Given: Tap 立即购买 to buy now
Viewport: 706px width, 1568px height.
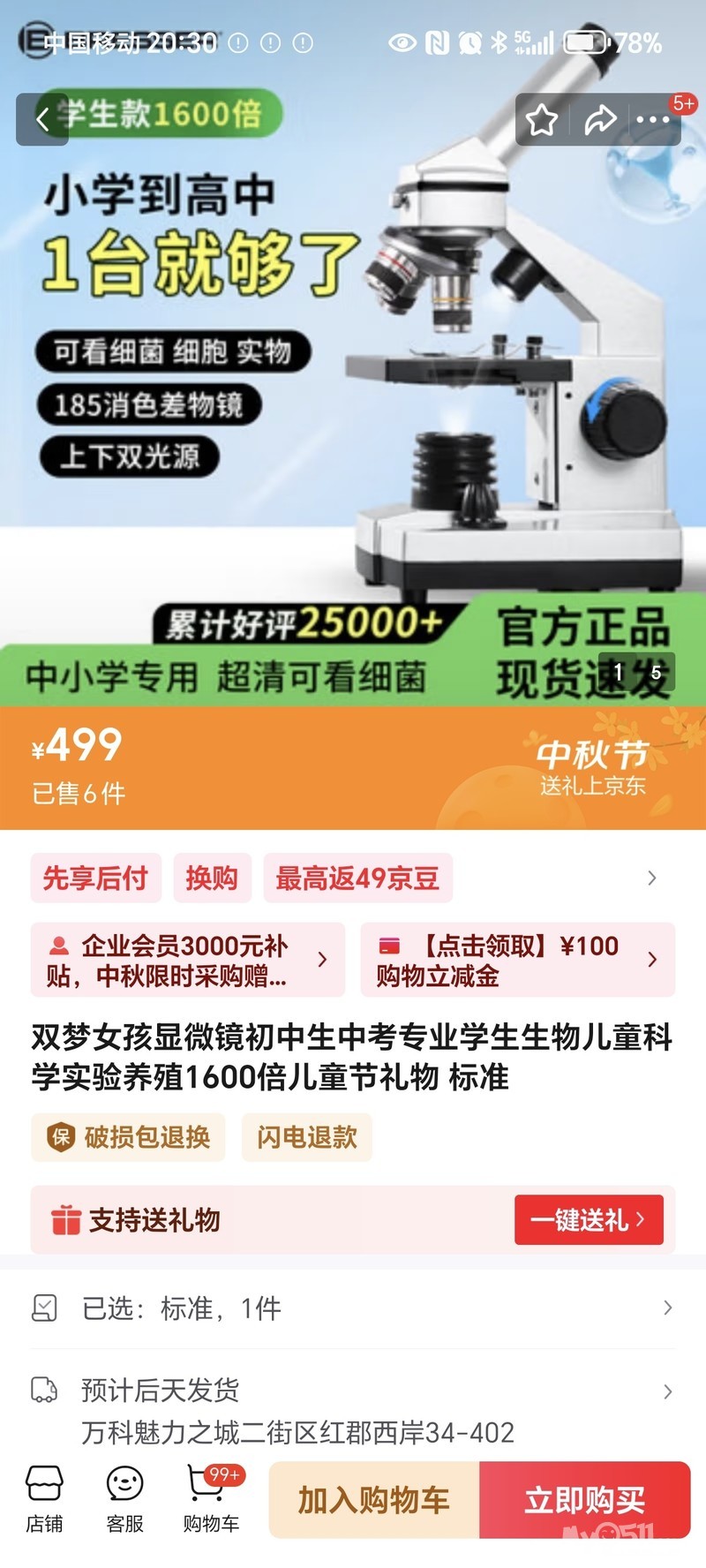Looking at the screenshot, I should pos(584,1499).
